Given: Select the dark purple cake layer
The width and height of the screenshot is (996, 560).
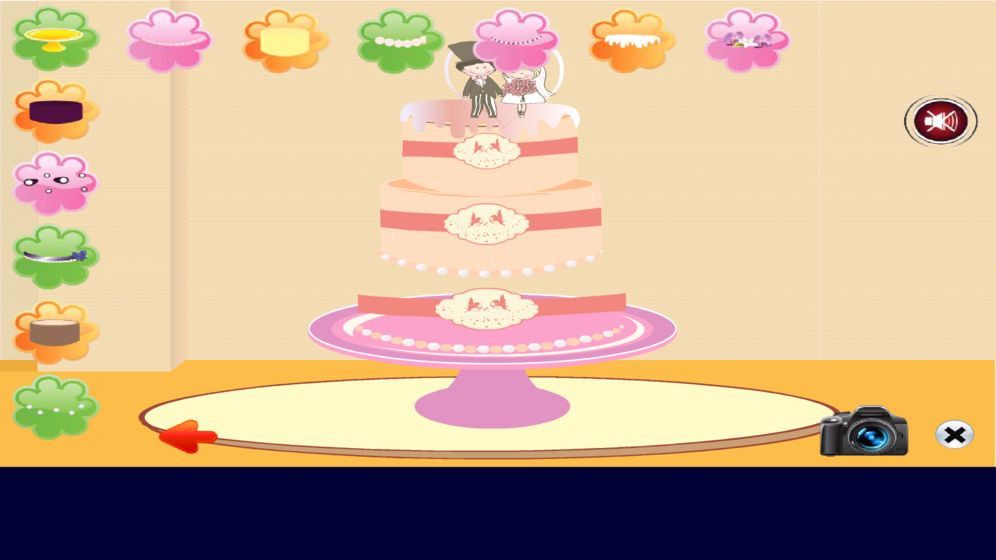Looking at the screenshot, I should 55,111.
